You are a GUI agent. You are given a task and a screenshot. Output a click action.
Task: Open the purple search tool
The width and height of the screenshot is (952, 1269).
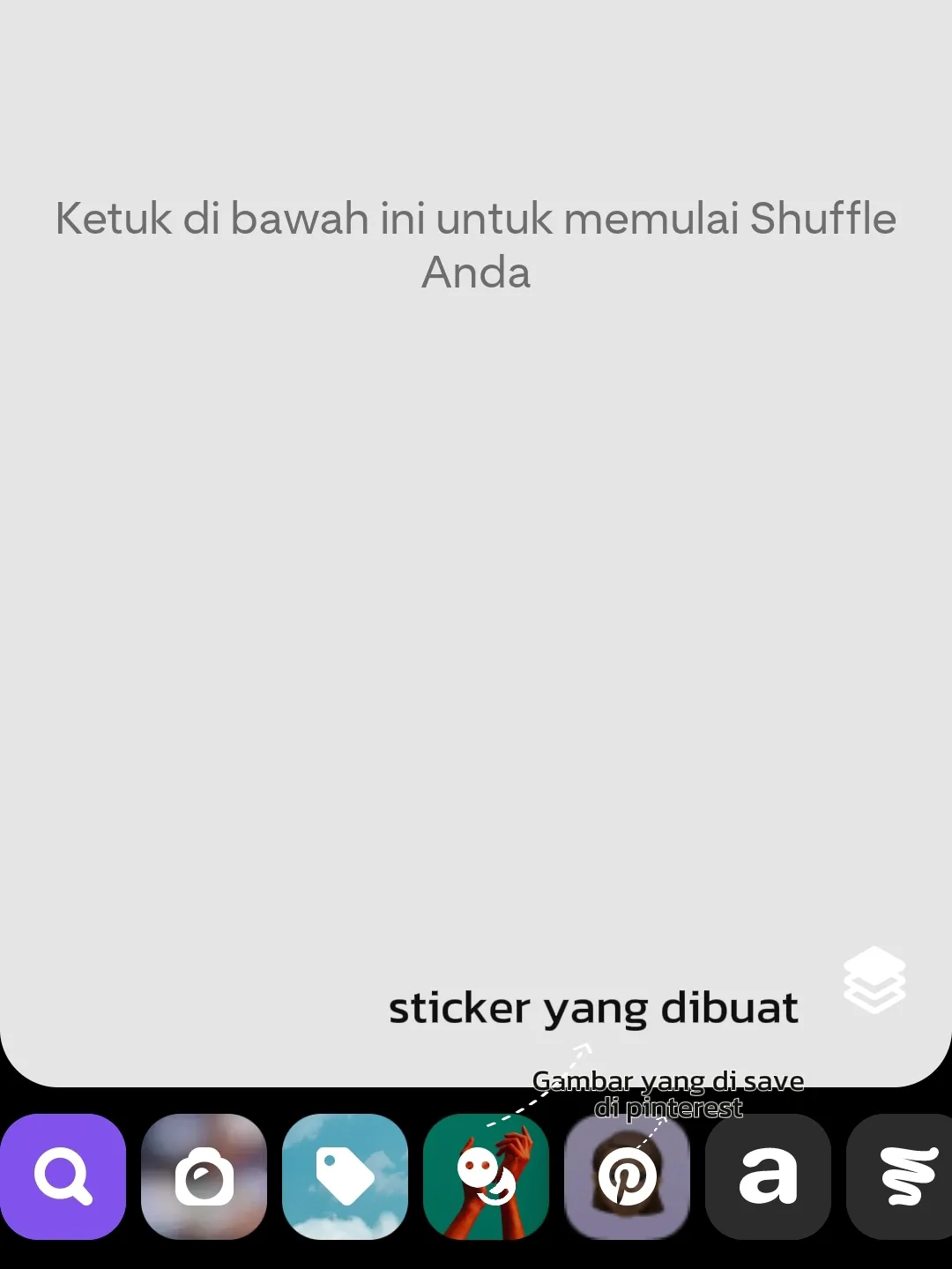pyautogui.click(x=63, y=1176)
